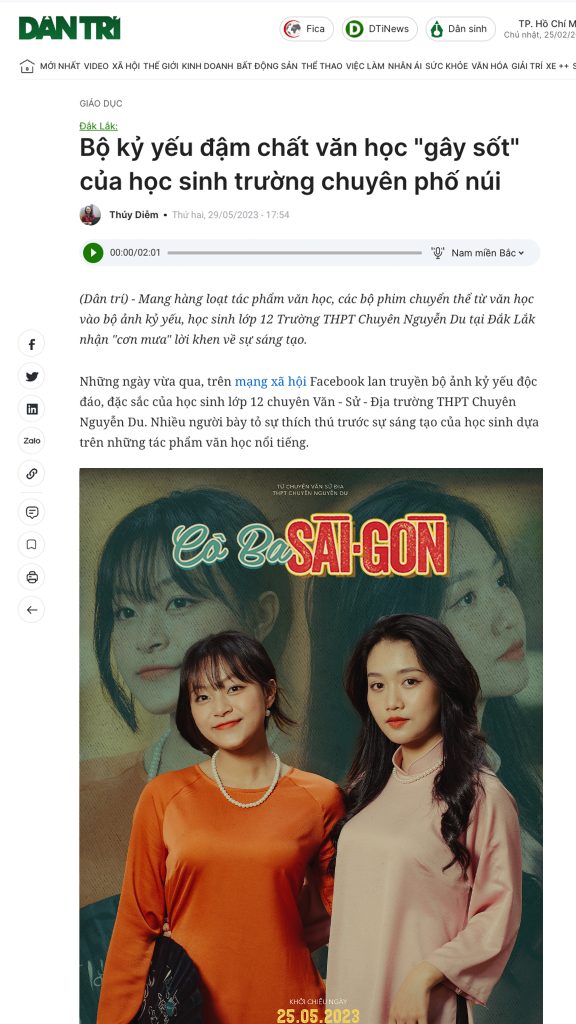The height and width of the screenshot is (1024, 576).
Task: Go to home via house icon
Action: (x=27, y=66)
